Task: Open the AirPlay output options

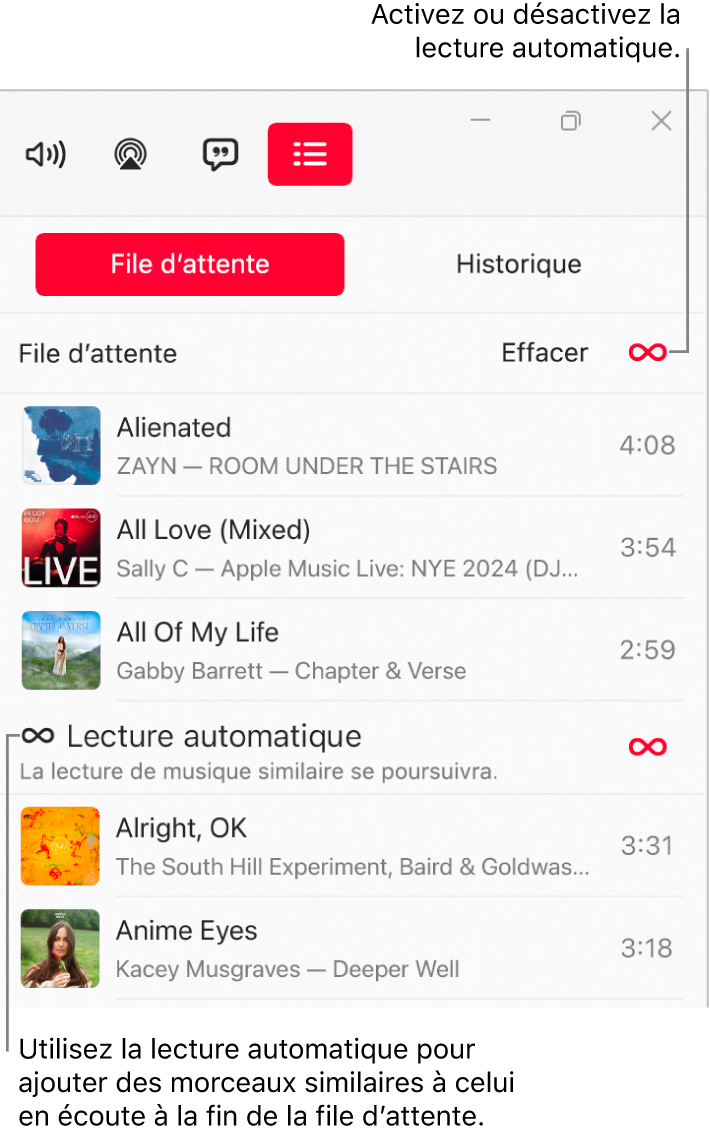Action: [x=130, y=154]
